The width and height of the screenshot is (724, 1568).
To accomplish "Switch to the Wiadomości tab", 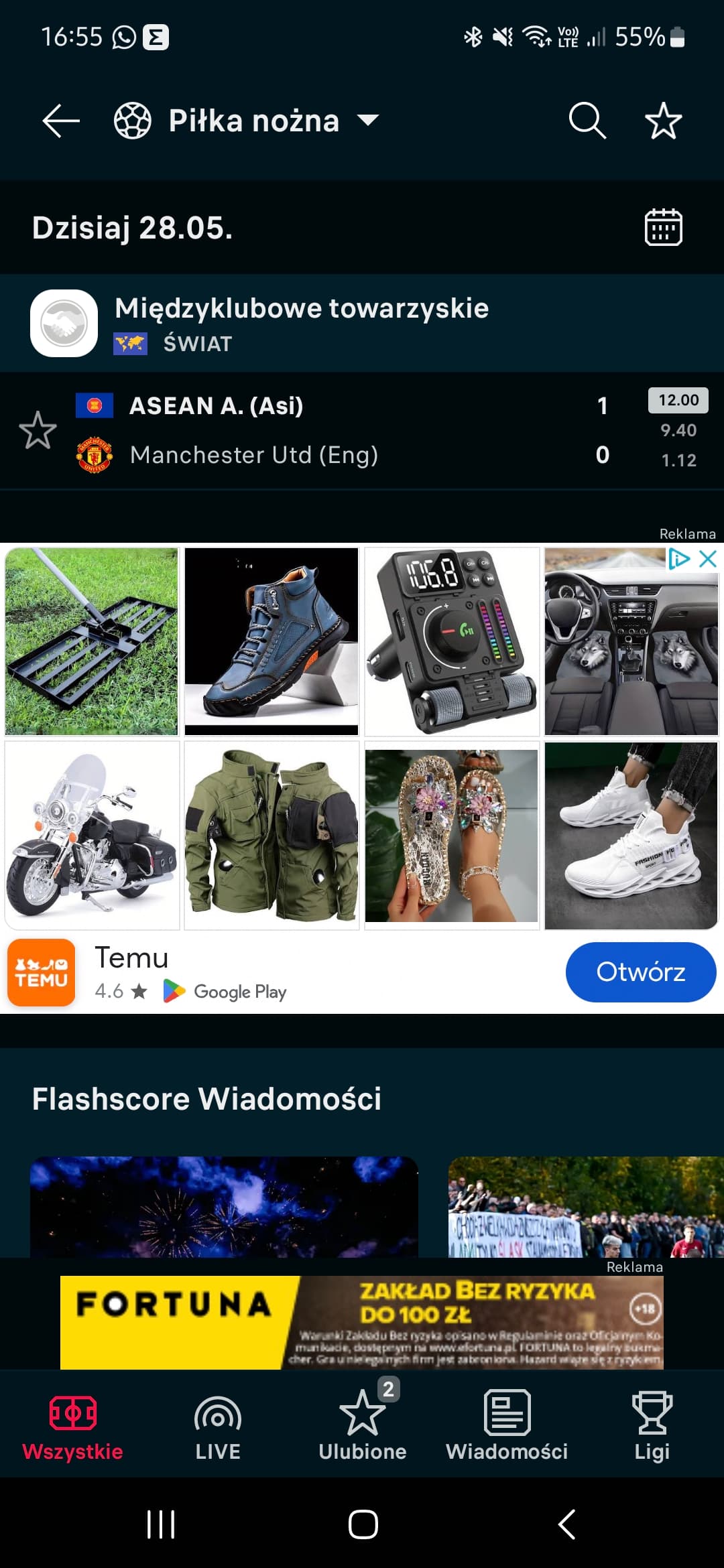I will tap(507, 1425).
